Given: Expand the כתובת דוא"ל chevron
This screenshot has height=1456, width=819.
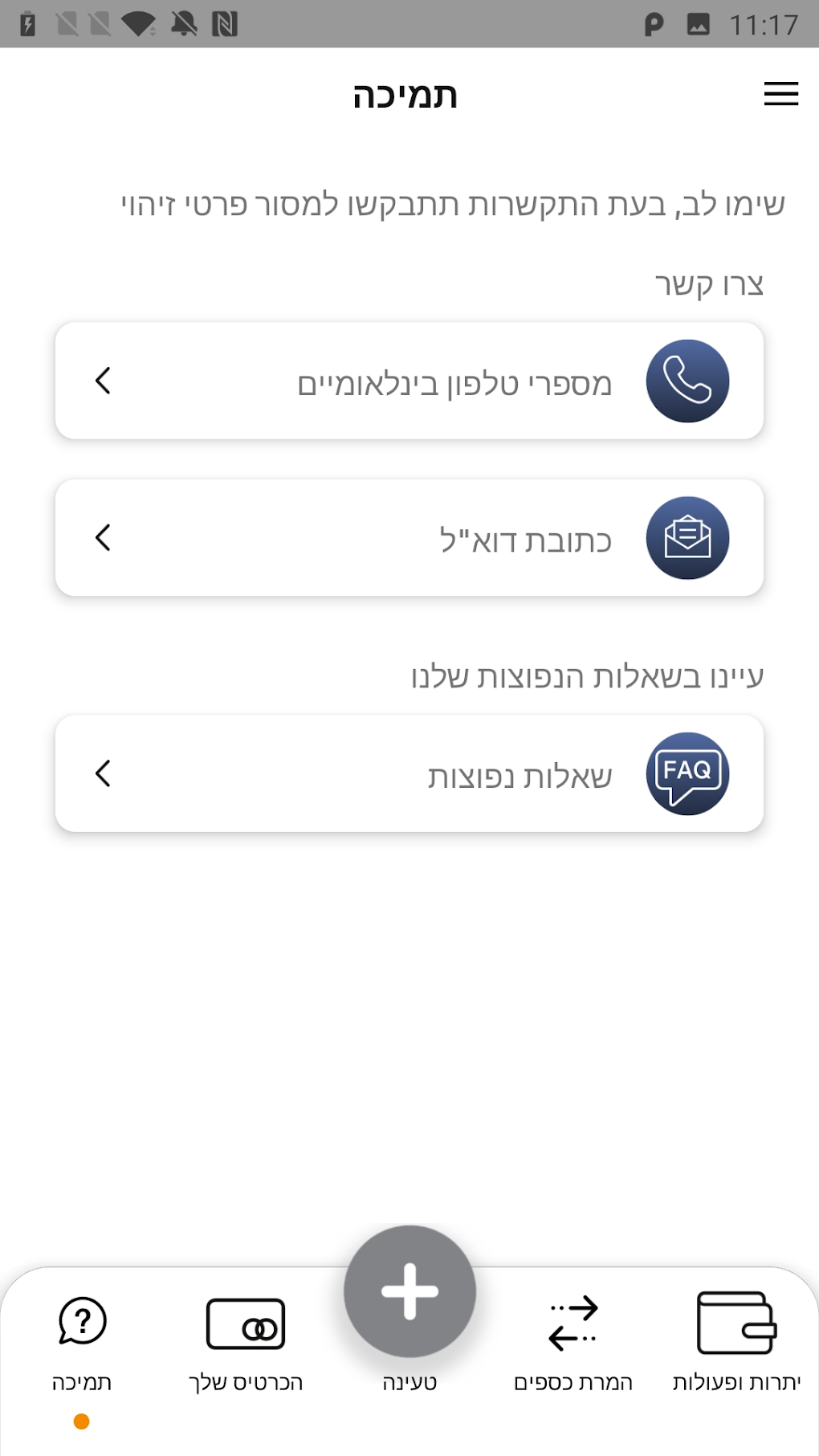Looking at the screenshot, I should pyautogui.click(x=104, y=539).
